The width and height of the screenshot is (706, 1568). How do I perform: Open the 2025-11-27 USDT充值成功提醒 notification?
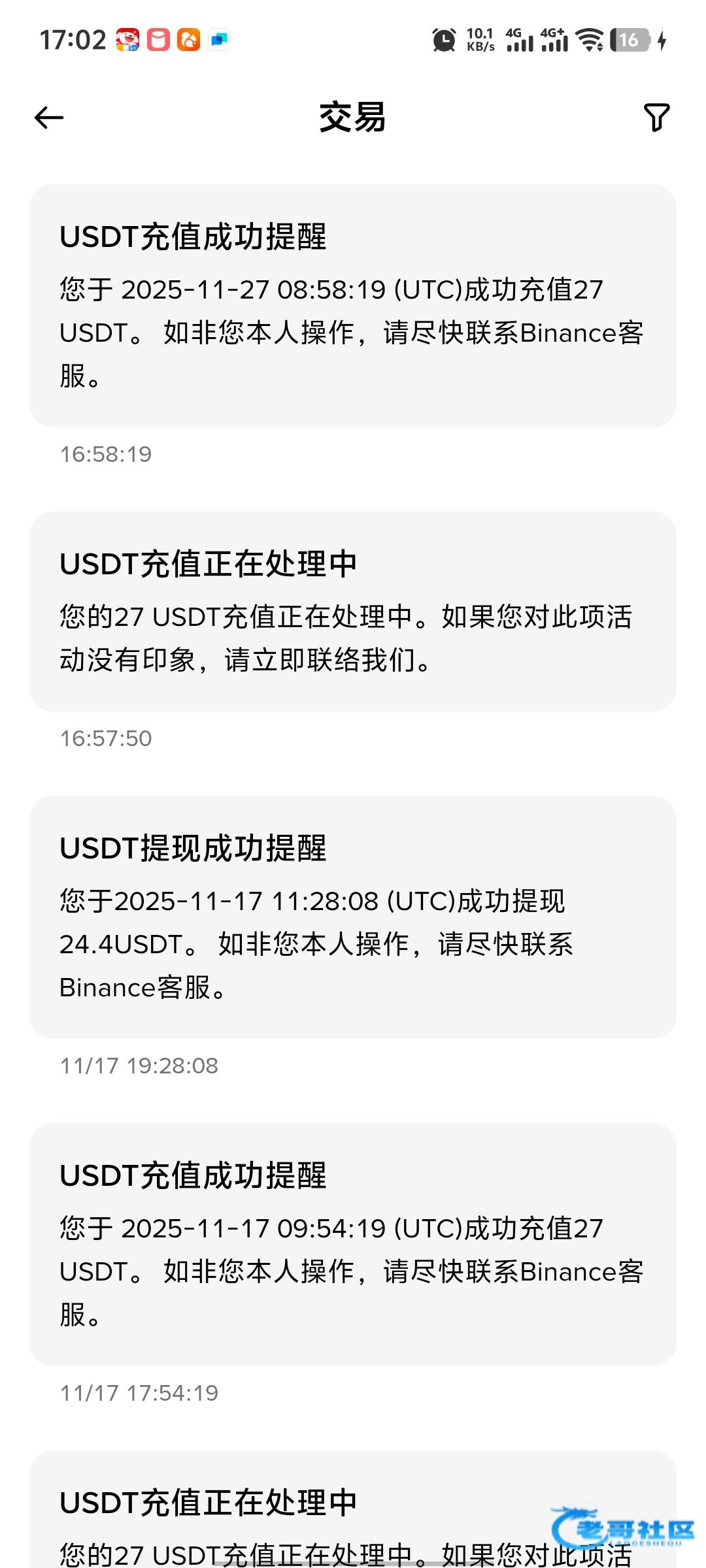pos(353,306)
